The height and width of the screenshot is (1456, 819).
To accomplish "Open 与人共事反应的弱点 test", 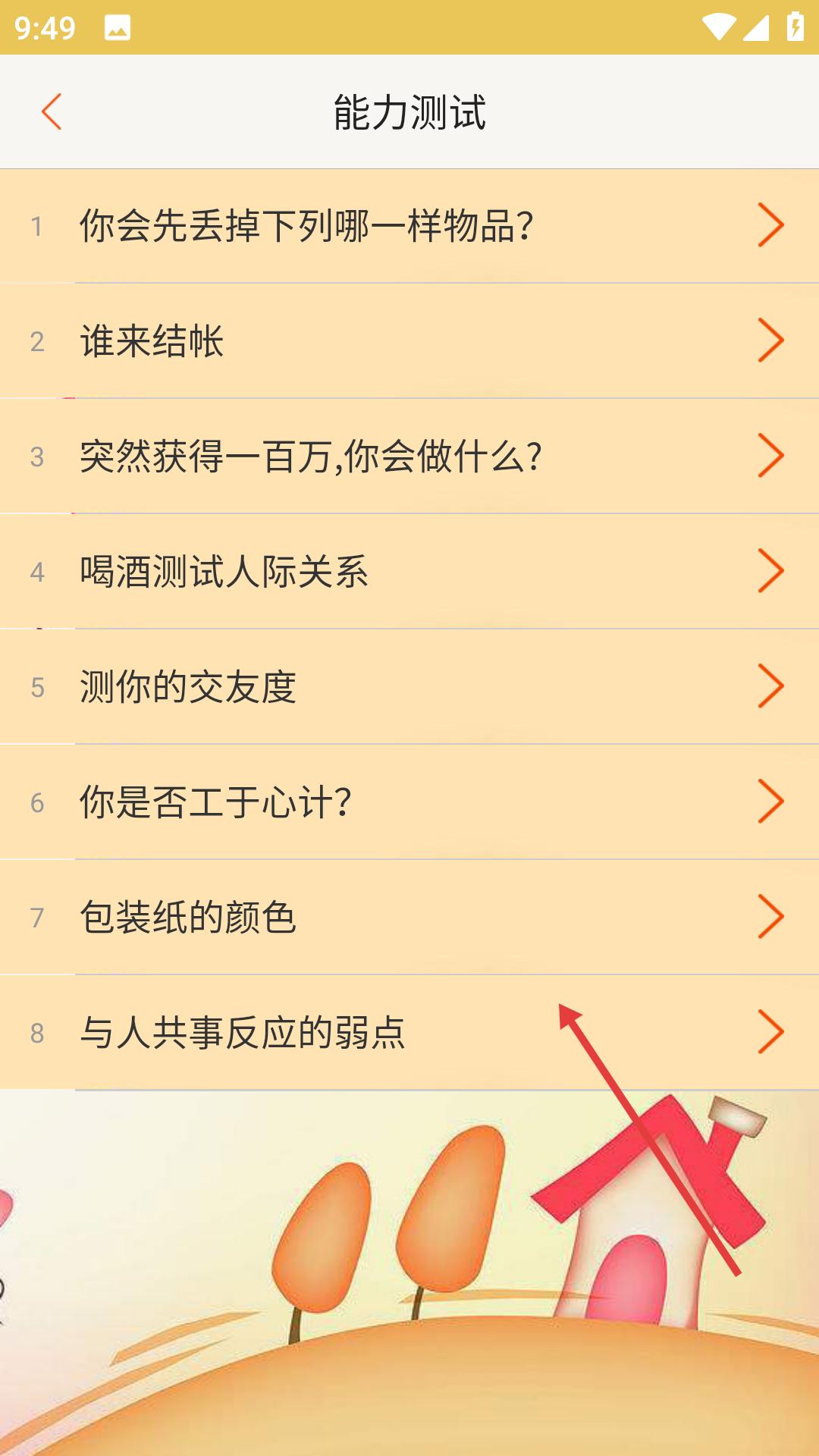I will pos(409,1033).
